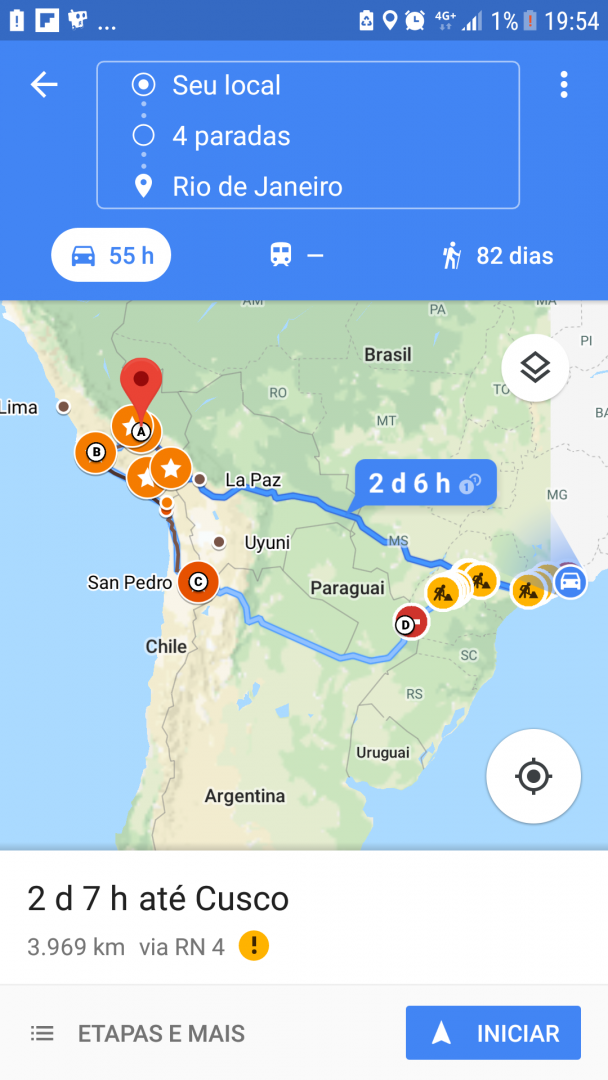Start navigation with Iniciar
608x1080 pixels.
click(x=493, y=1032)
